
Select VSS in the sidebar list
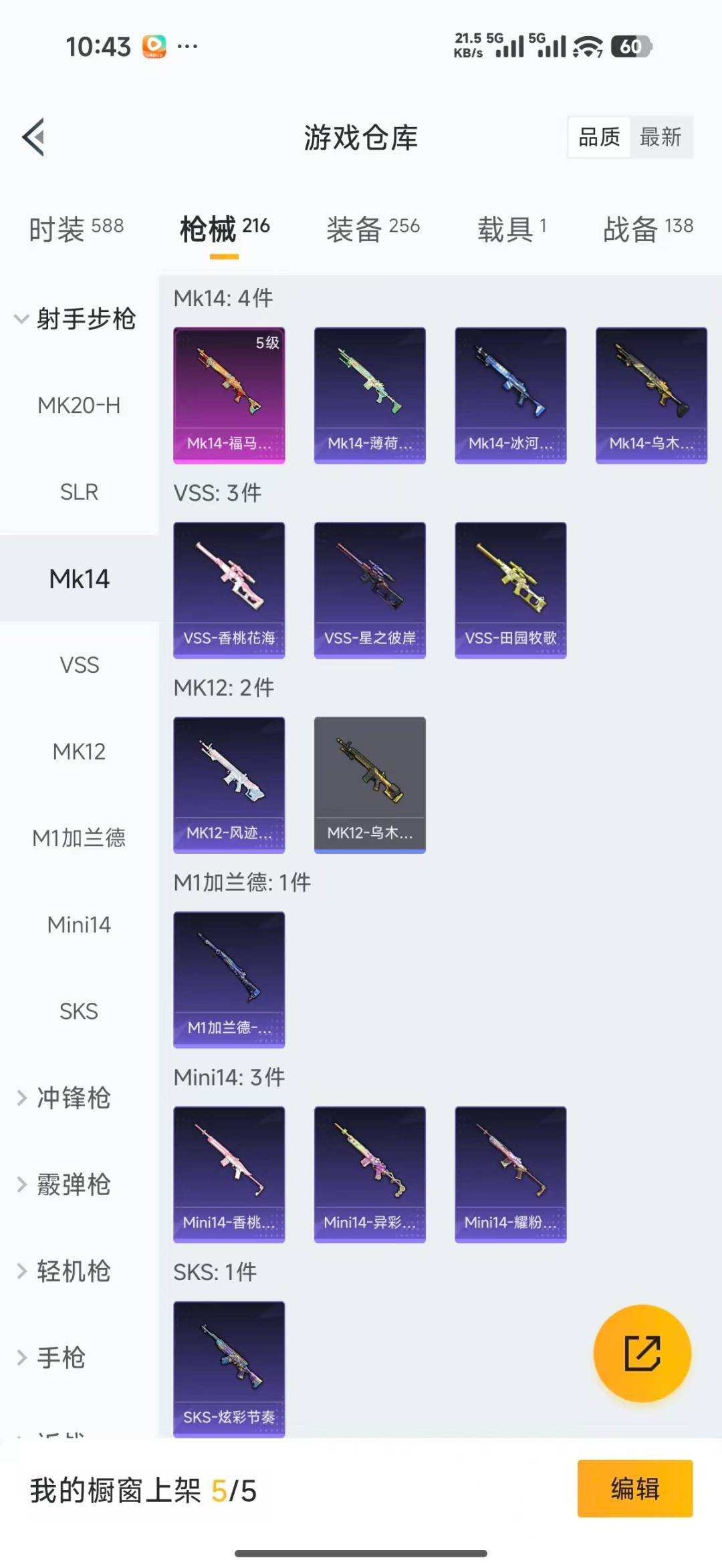point(79,665)
